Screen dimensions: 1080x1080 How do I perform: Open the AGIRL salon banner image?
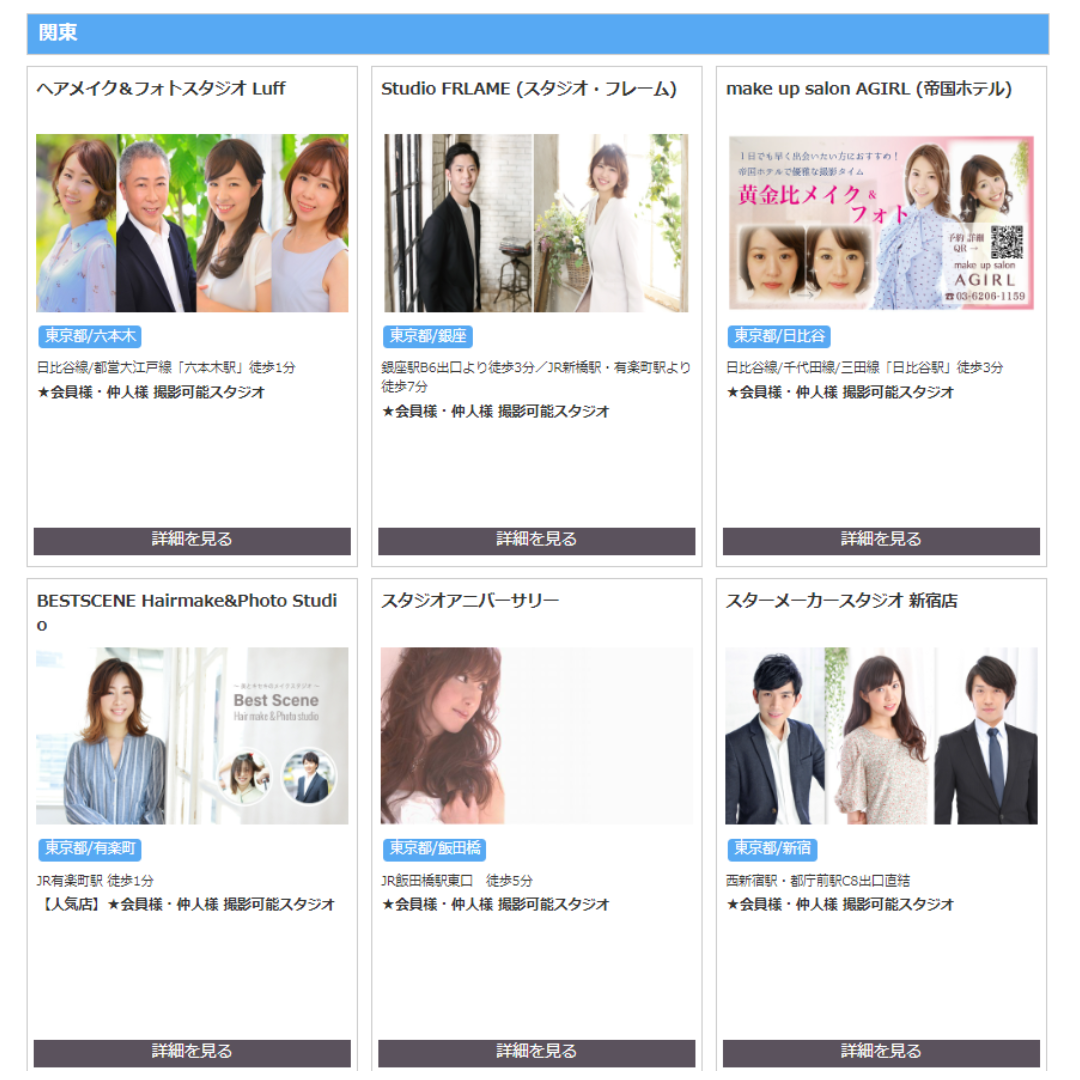(881, 223)
